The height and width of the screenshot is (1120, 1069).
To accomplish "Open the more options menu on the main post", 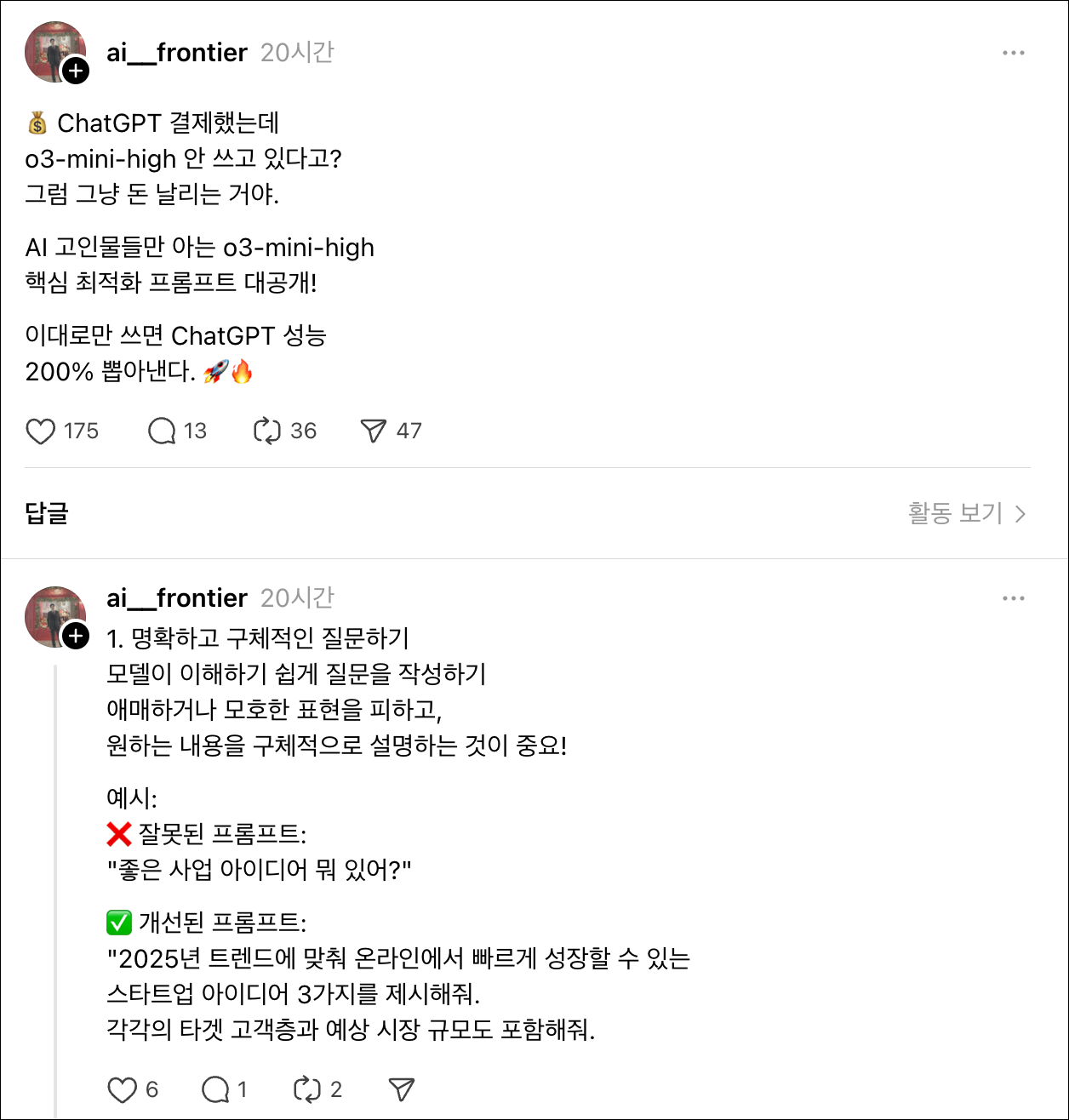I will tap(1014, 52).
